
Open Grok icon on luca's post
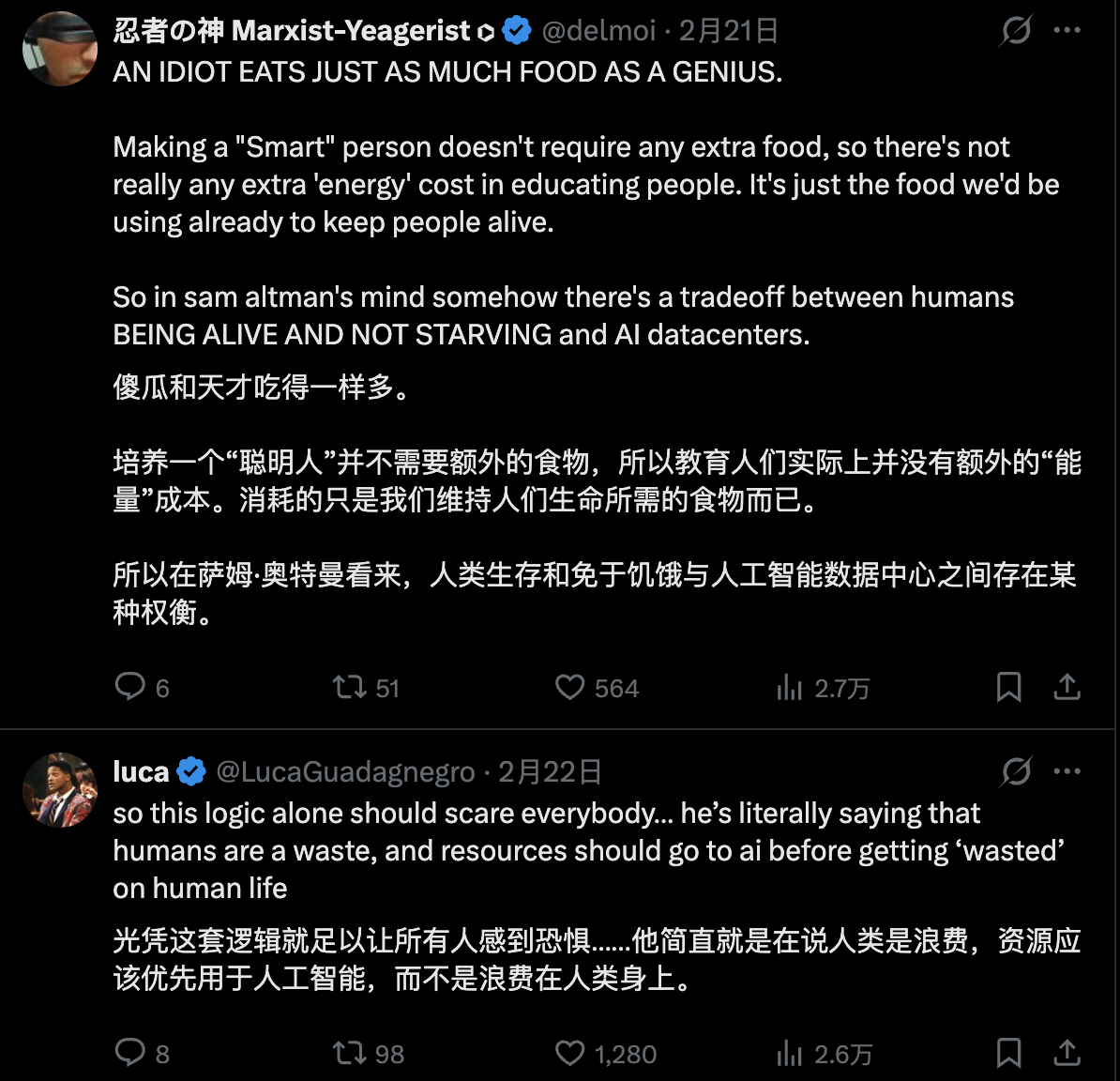point(1016,772)
